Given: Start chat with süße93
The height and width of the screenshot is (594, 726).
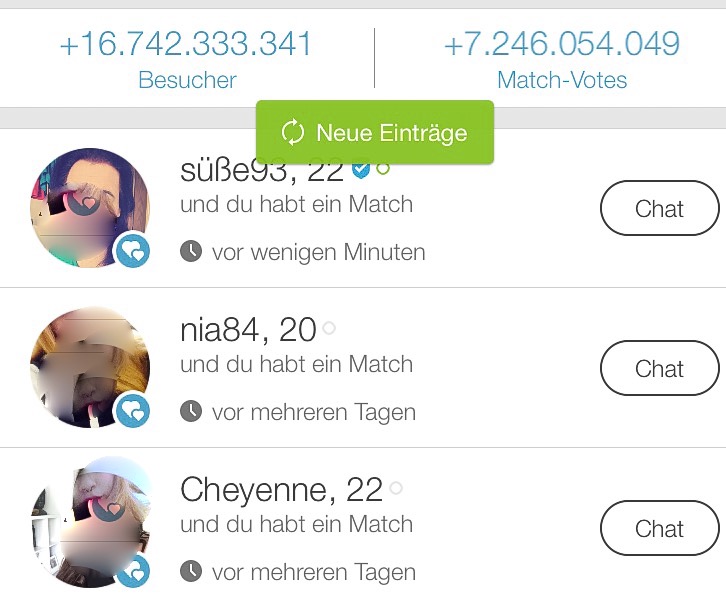Looking at the screenshot, I should (x=659, y=209).
